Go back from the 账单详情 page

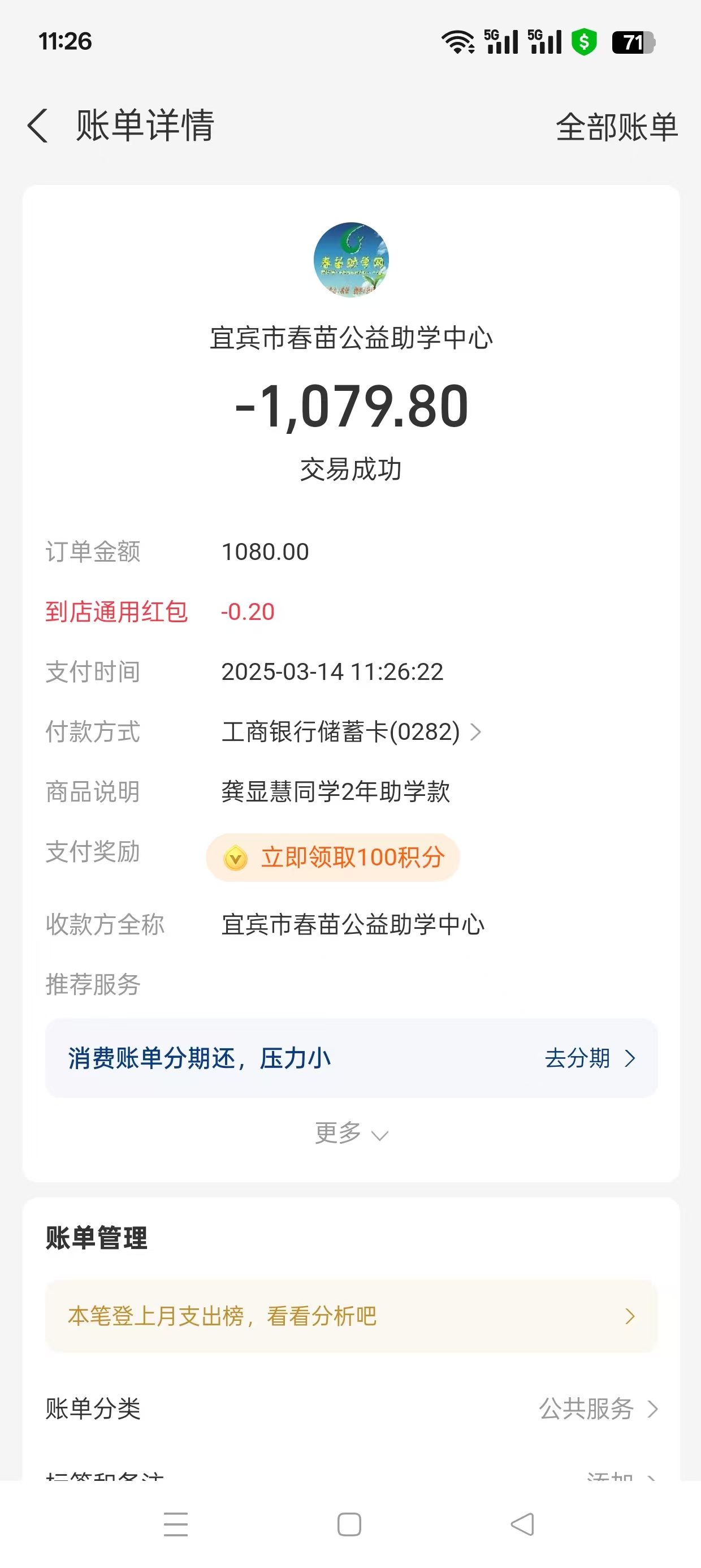(x=38, y=126)
